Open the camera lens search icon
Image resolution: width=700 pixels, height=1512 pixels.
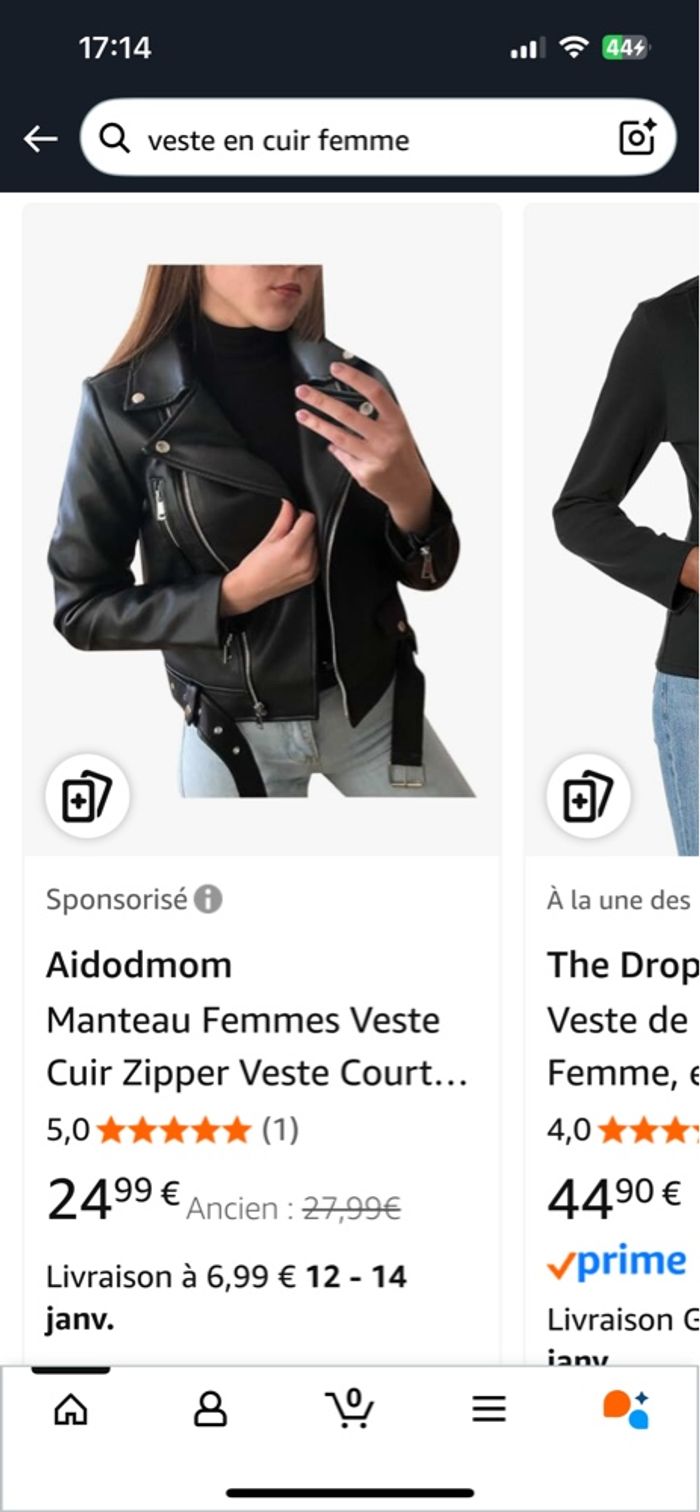pos(637,138)
